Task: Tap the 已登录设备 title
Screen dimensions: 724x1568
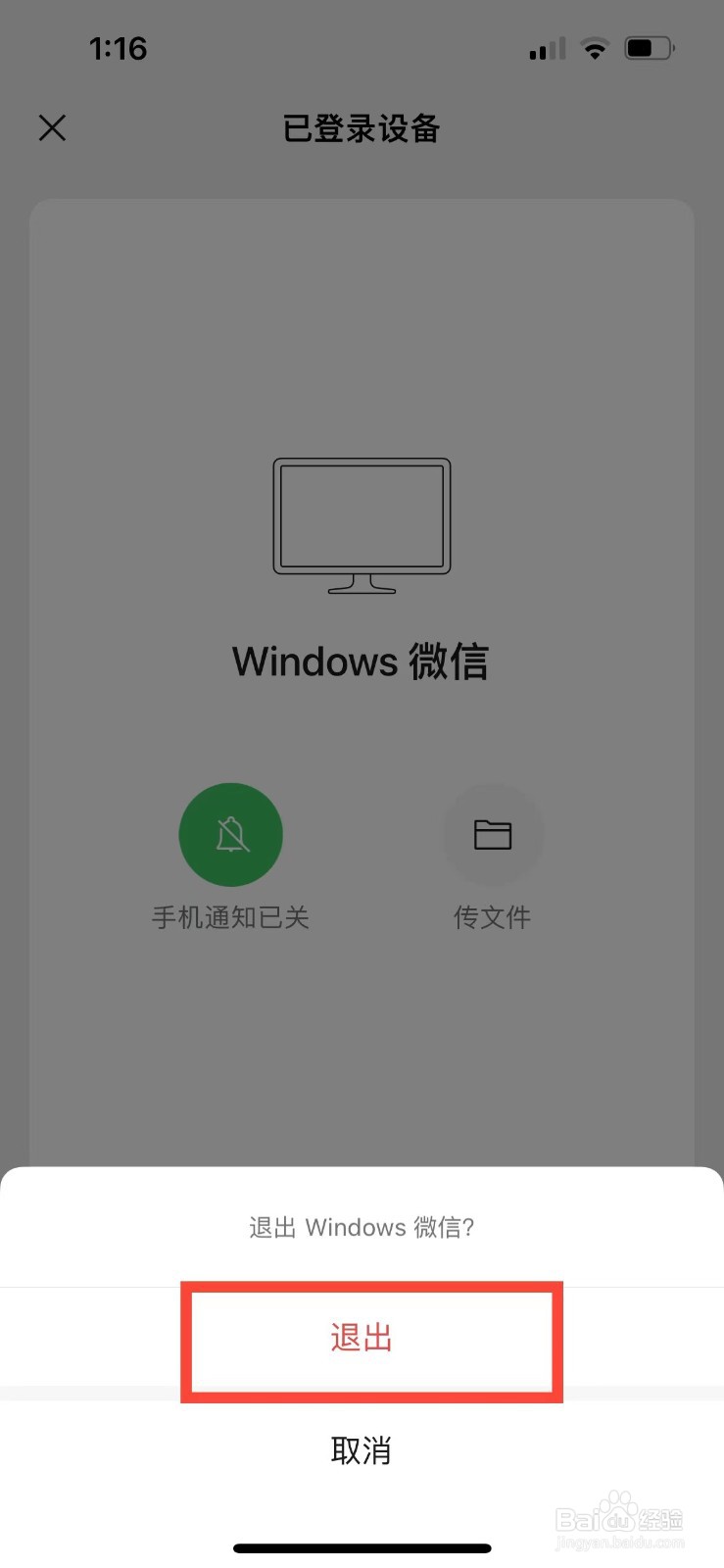Action: coord(361,129)
